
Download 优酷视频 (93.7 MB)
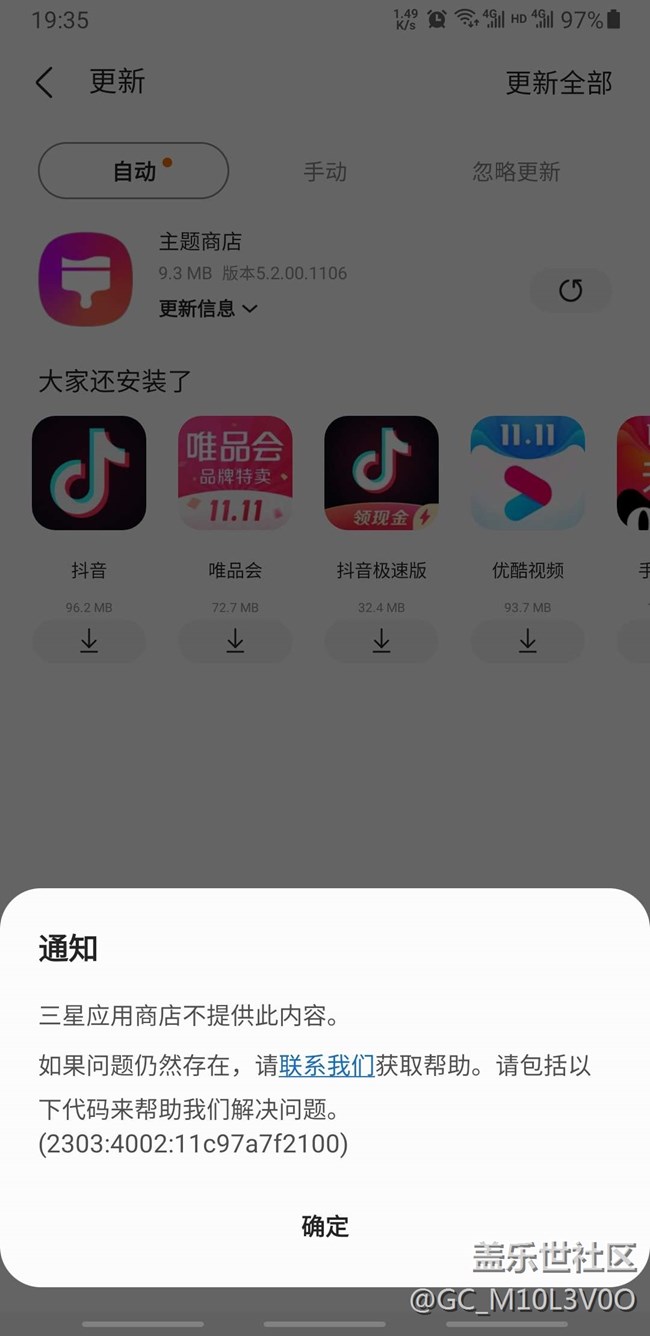coord(528,641)
